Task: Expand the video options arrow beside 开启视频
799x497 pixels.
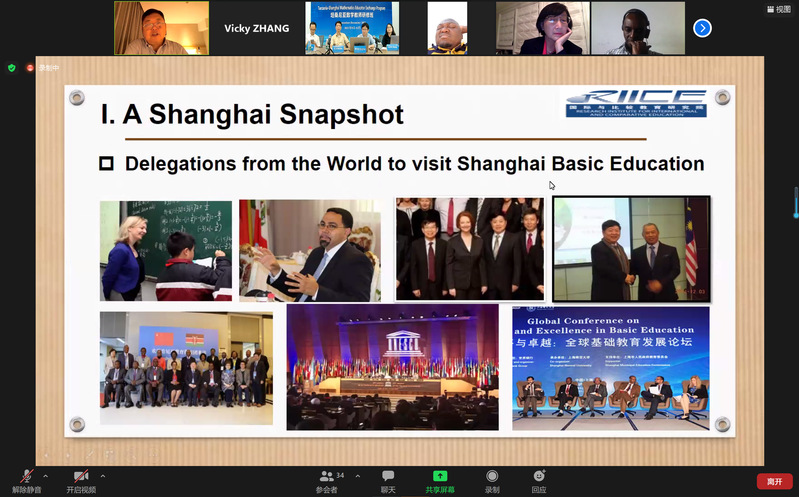Action: point(103,476)
